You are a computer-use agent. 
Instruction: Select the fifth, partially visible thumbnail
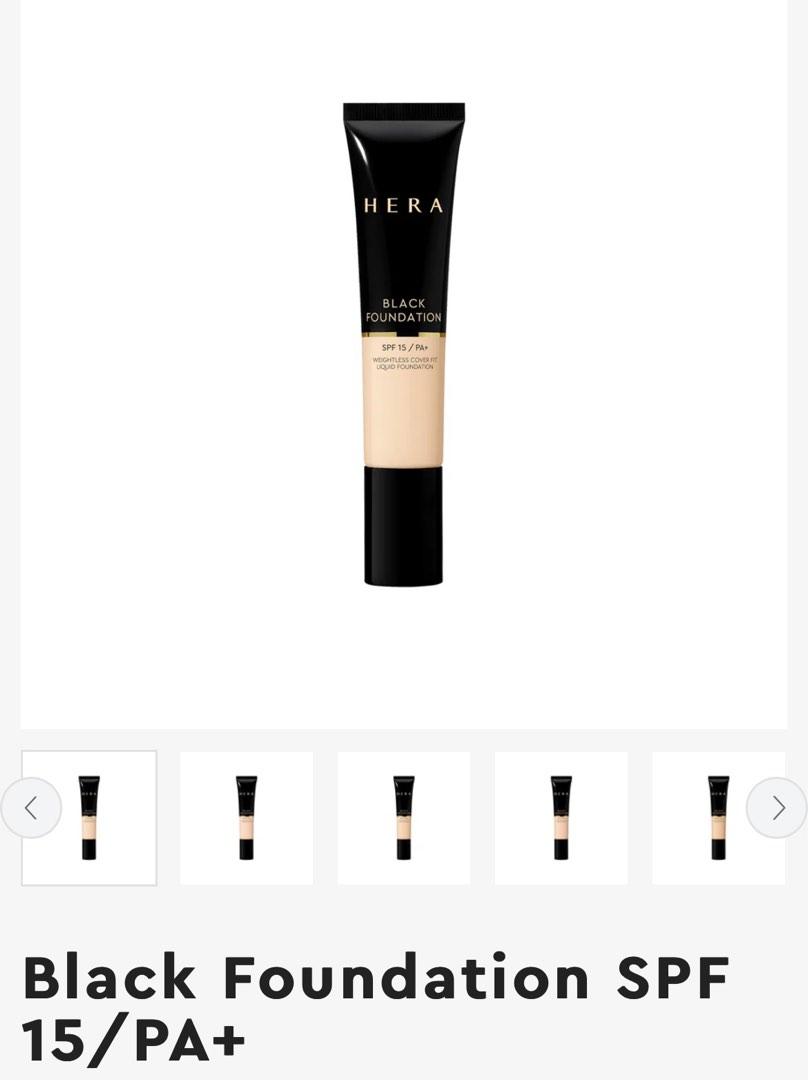718,816
